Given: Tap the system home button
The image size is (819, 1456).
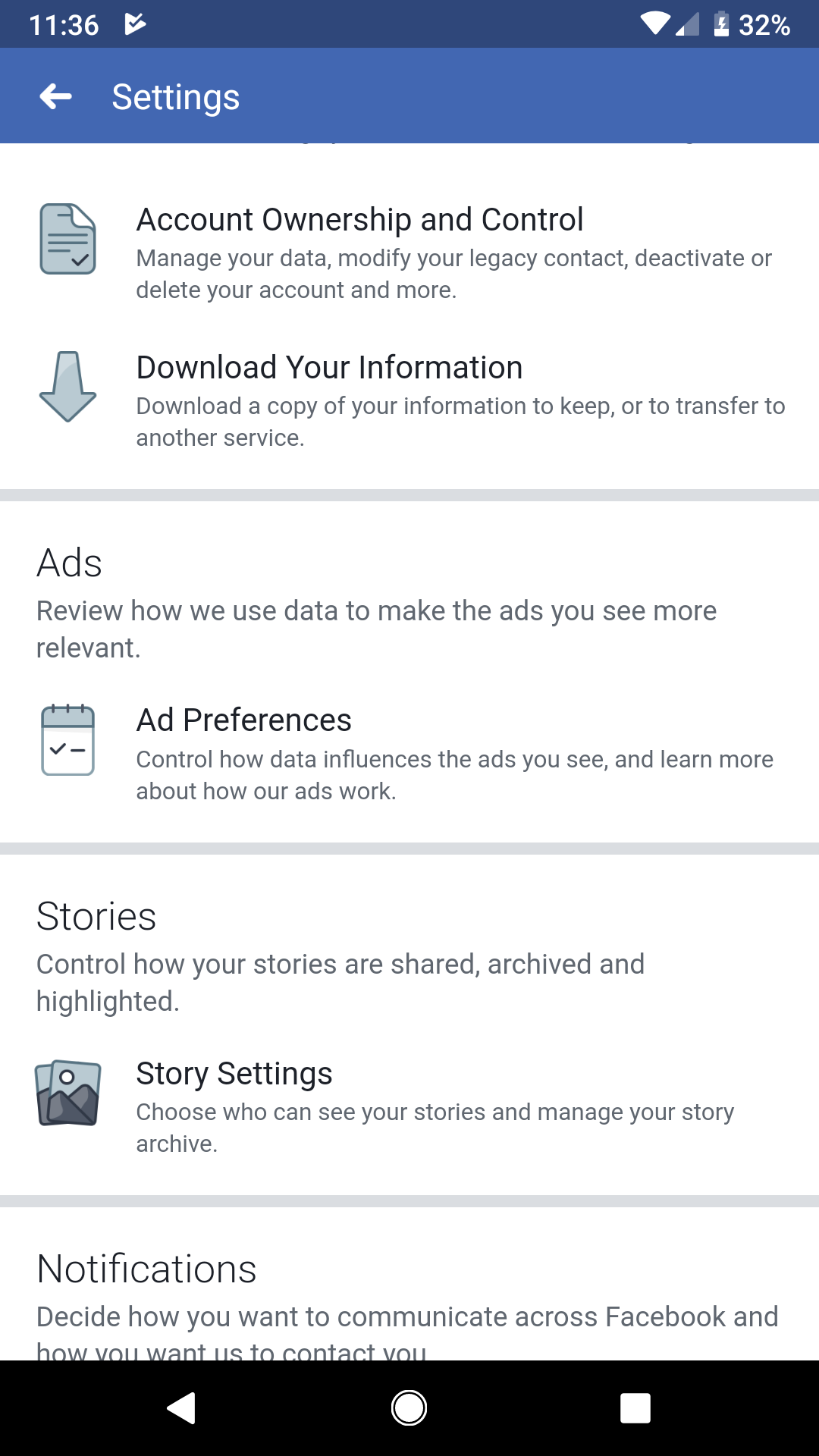Looking at the screenshot, I should [x=409, y=1408].
